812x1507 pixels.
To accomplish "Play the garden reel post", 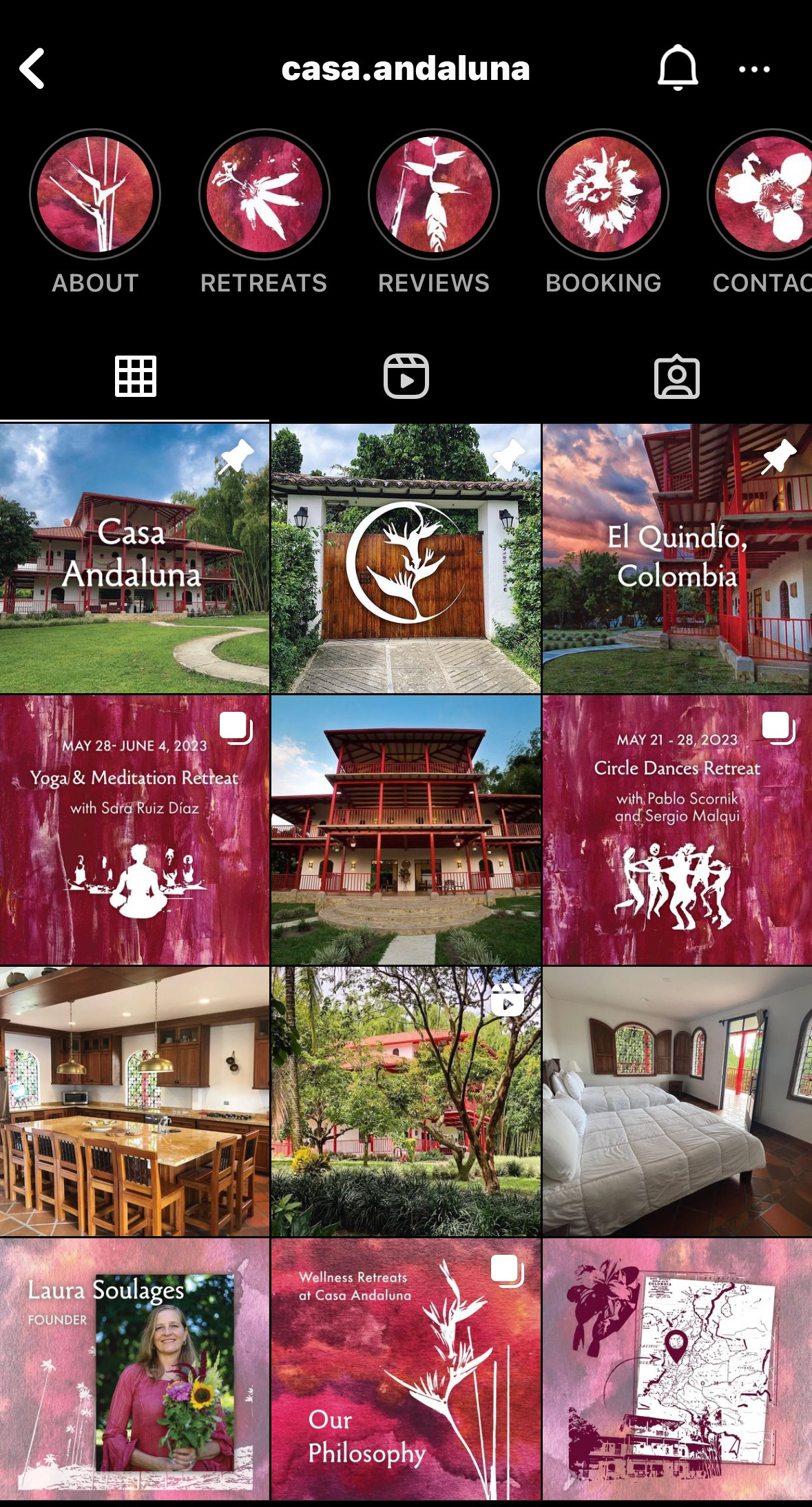I will (406, 1101).
